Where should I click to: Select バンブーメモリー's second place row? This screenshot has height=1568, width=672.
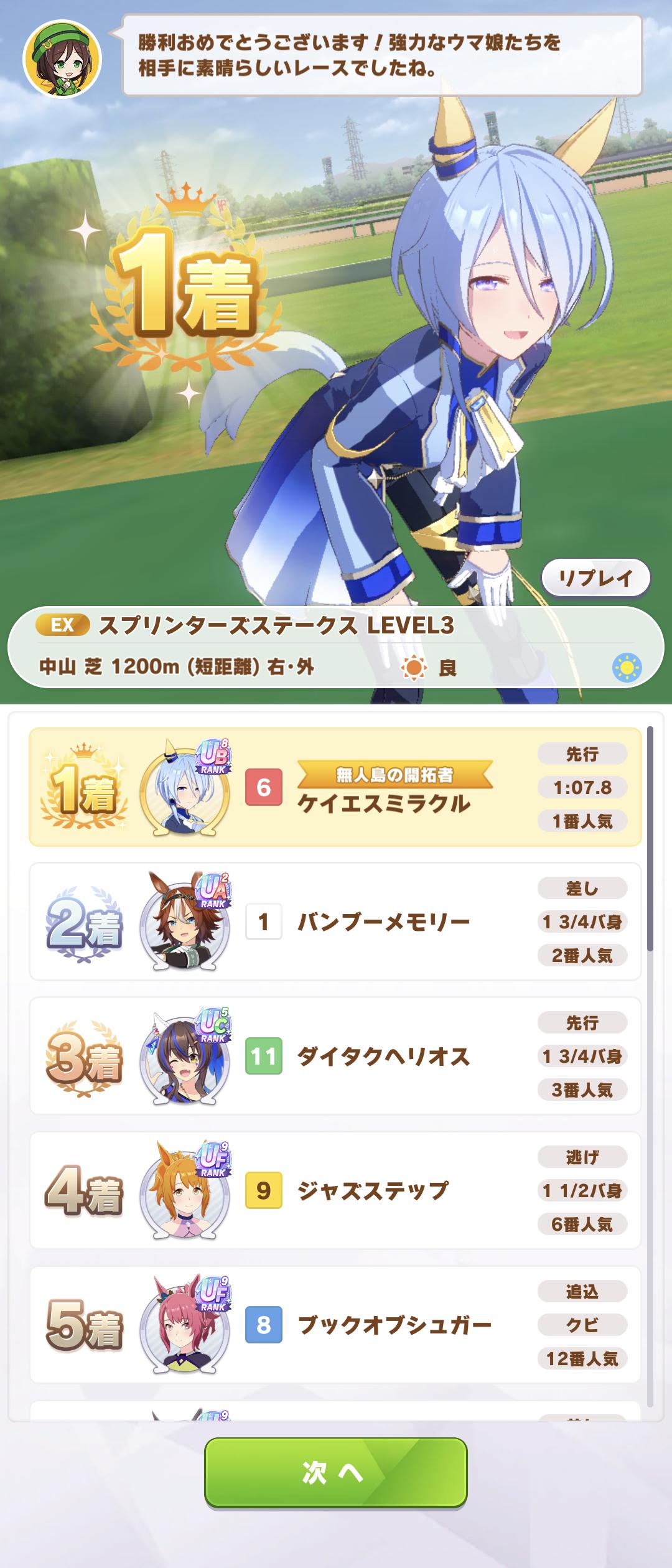[335, 922]
